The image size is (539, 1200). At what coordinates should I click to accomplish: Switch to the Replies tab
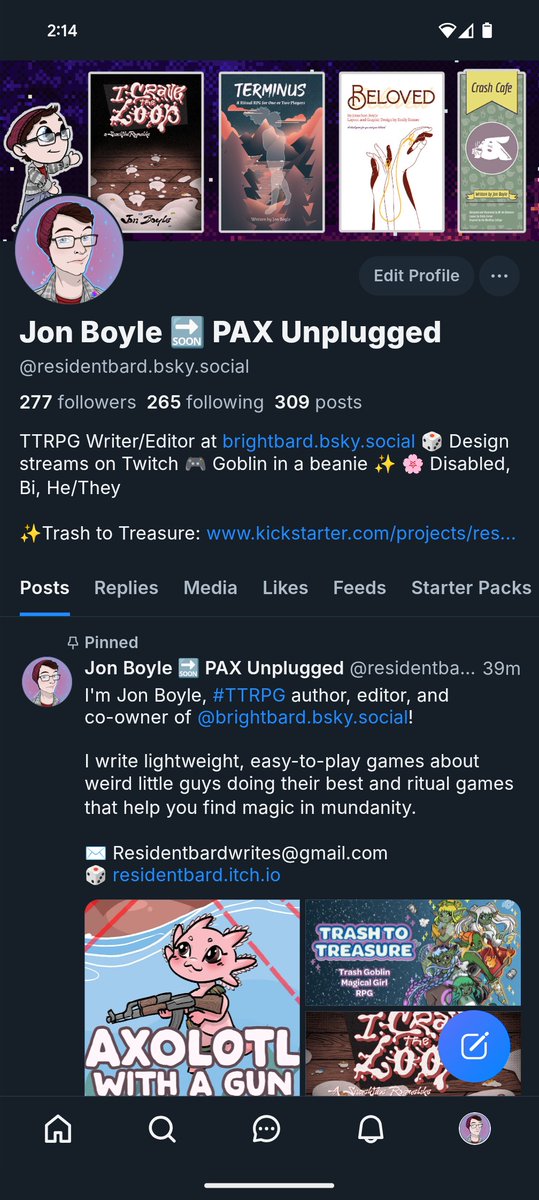(x=126, y=588)
